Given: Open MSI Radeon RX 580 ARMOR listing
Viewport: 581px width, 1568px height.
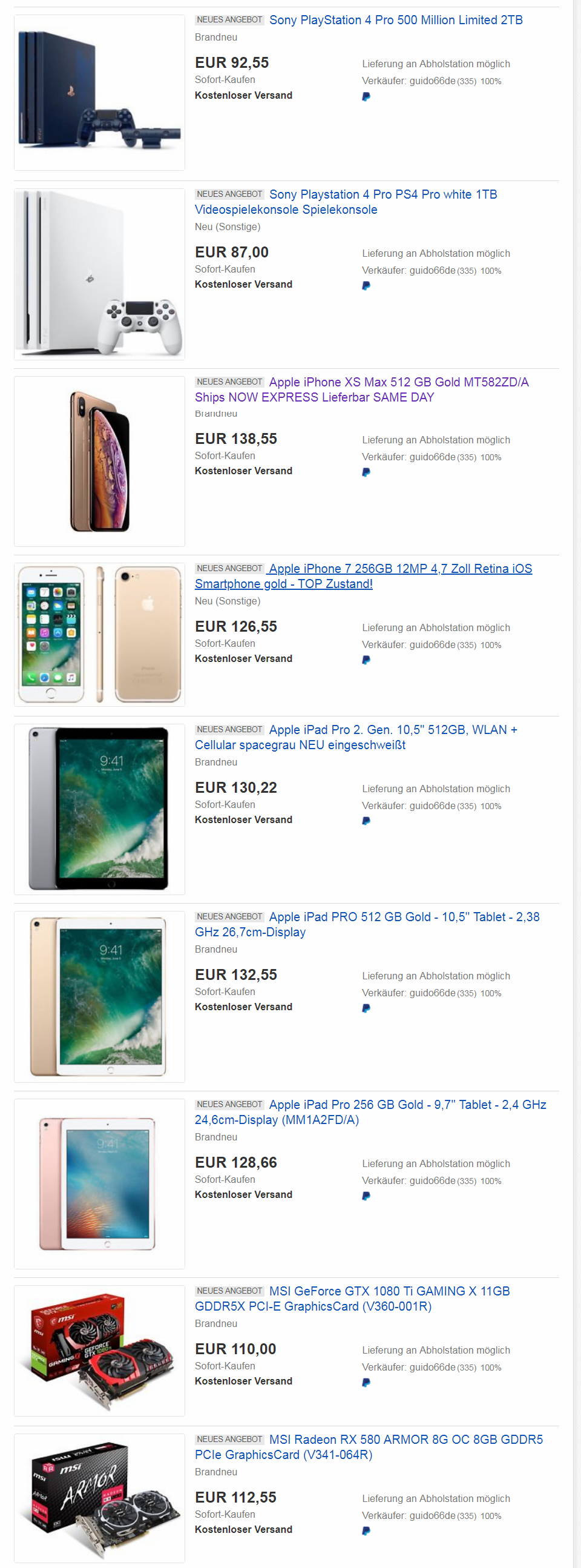Looking at the screenshot, I should [405, 1439].
